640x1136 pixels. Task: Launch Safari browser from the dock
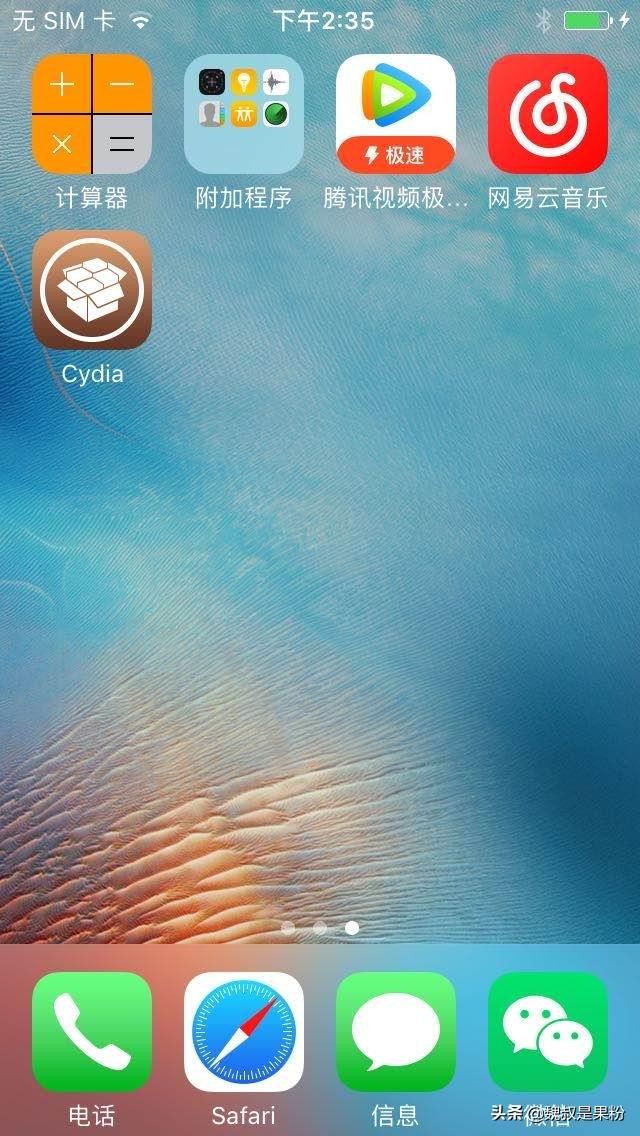coord(244,1032)
